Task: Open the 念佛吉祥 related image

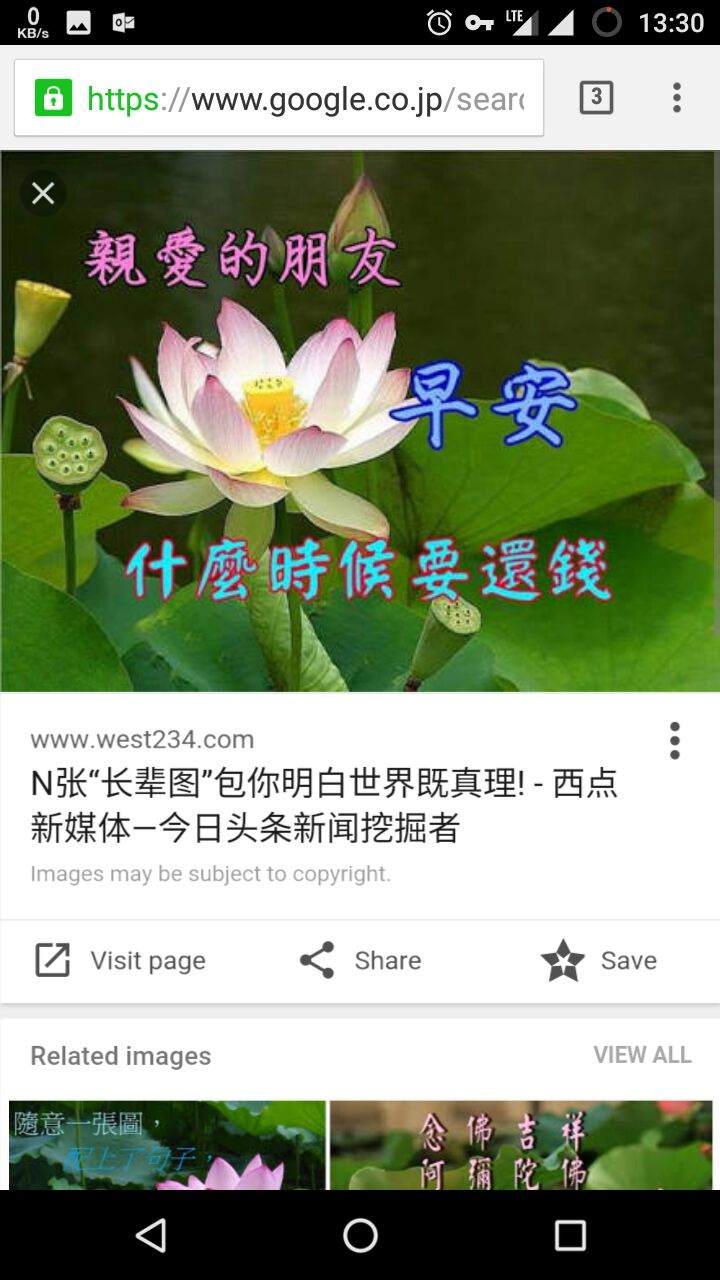Action: [521, 1145]
